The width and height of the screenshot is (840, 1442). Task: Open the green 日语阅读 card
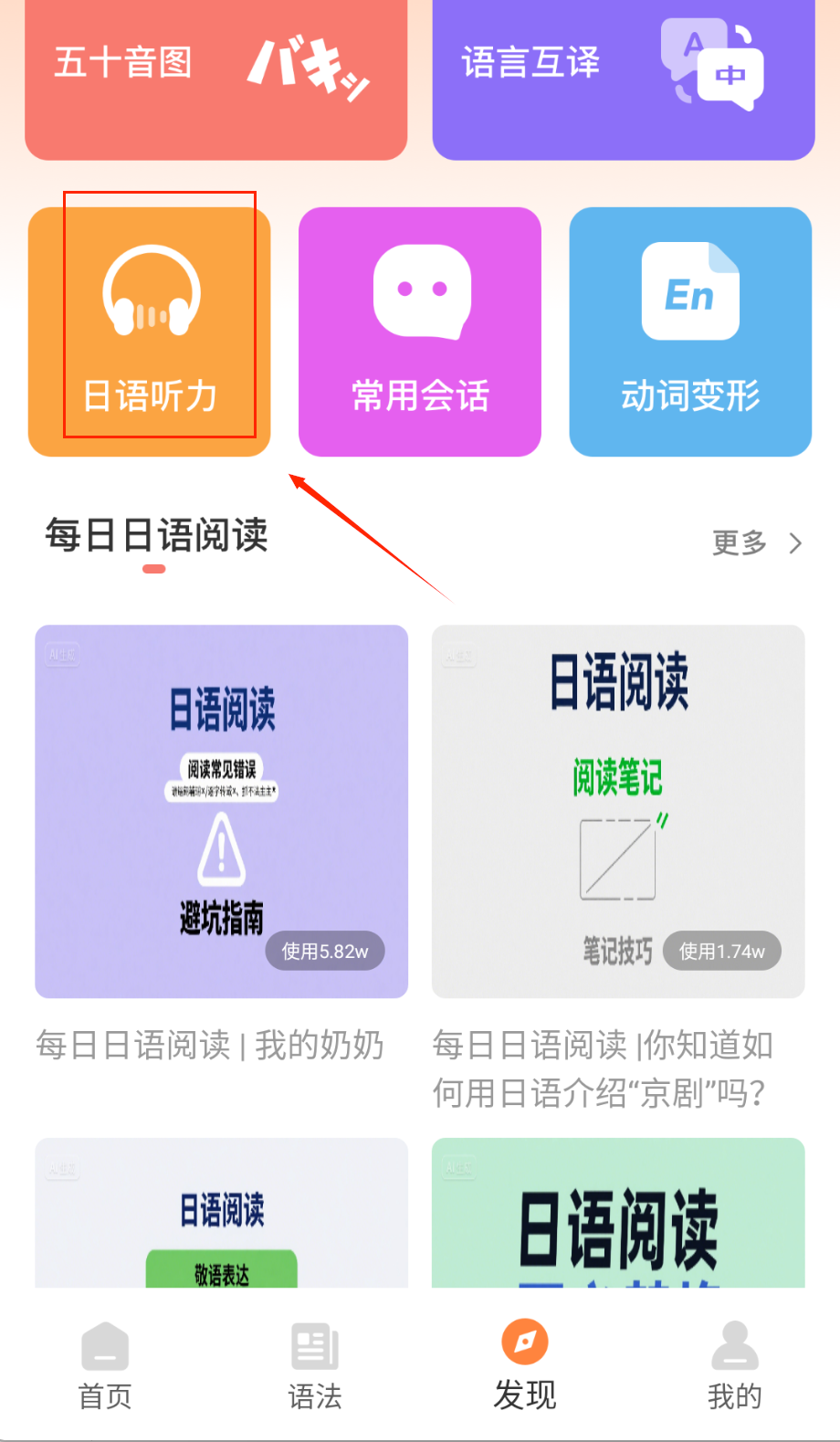point(618,1213)
